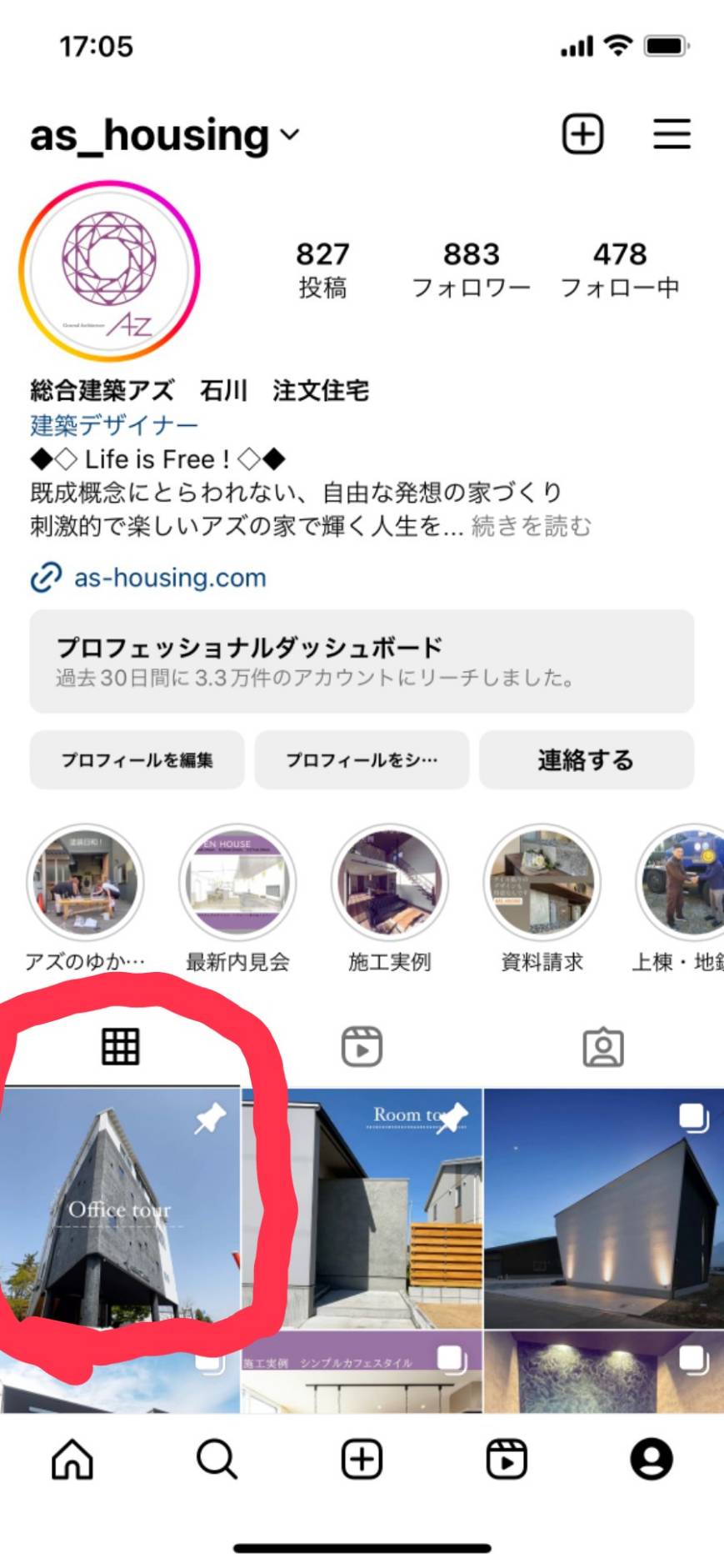Open Reels from the bottom bar
Viewport: 724px width, 1568px height.
pyautogui.click(x=507, y=1460)
